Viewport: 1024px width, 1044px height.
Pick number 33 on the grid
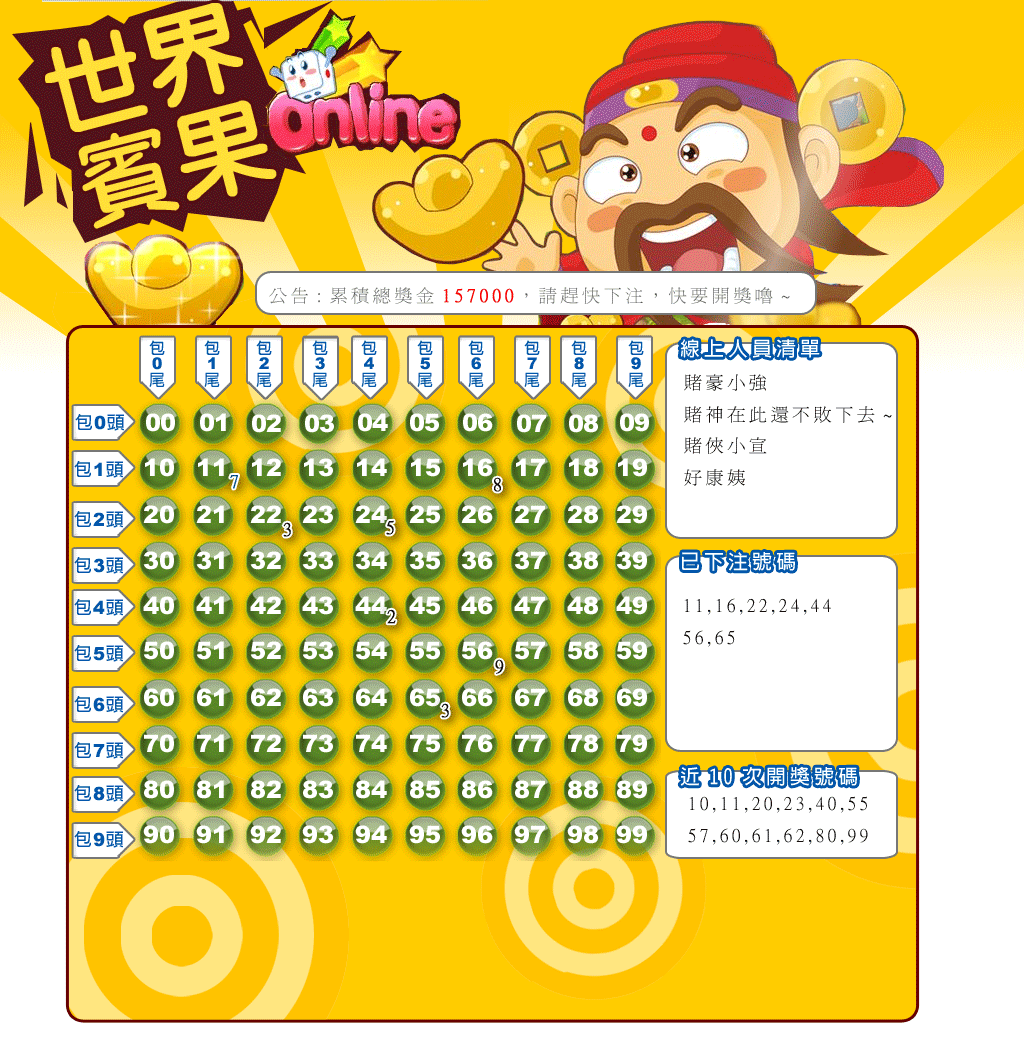318,561
